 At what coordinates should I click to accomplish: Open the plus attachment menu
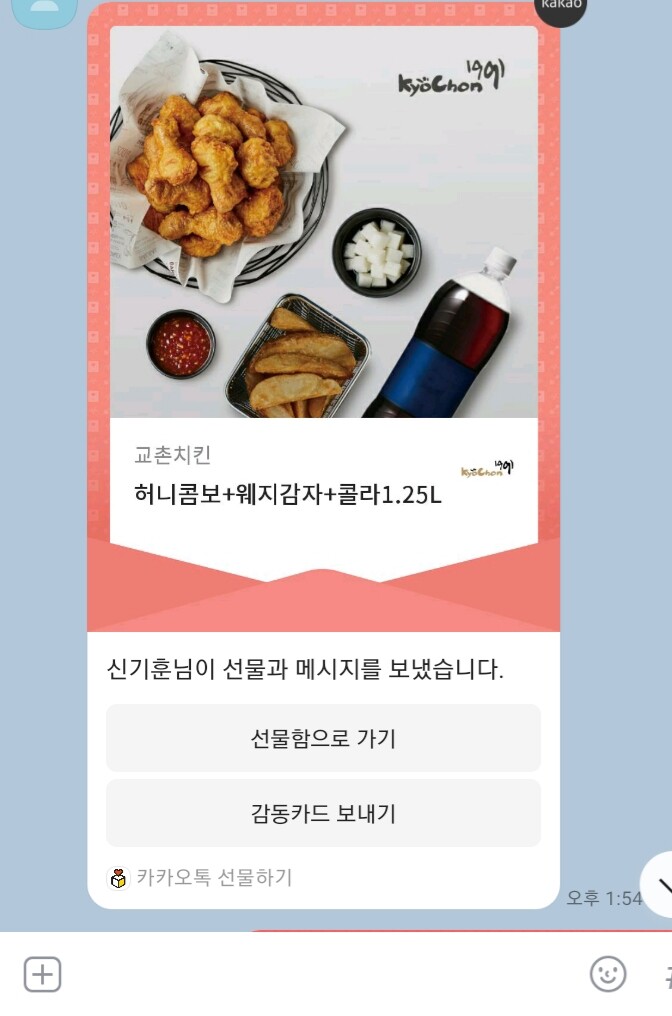(43, 974)
